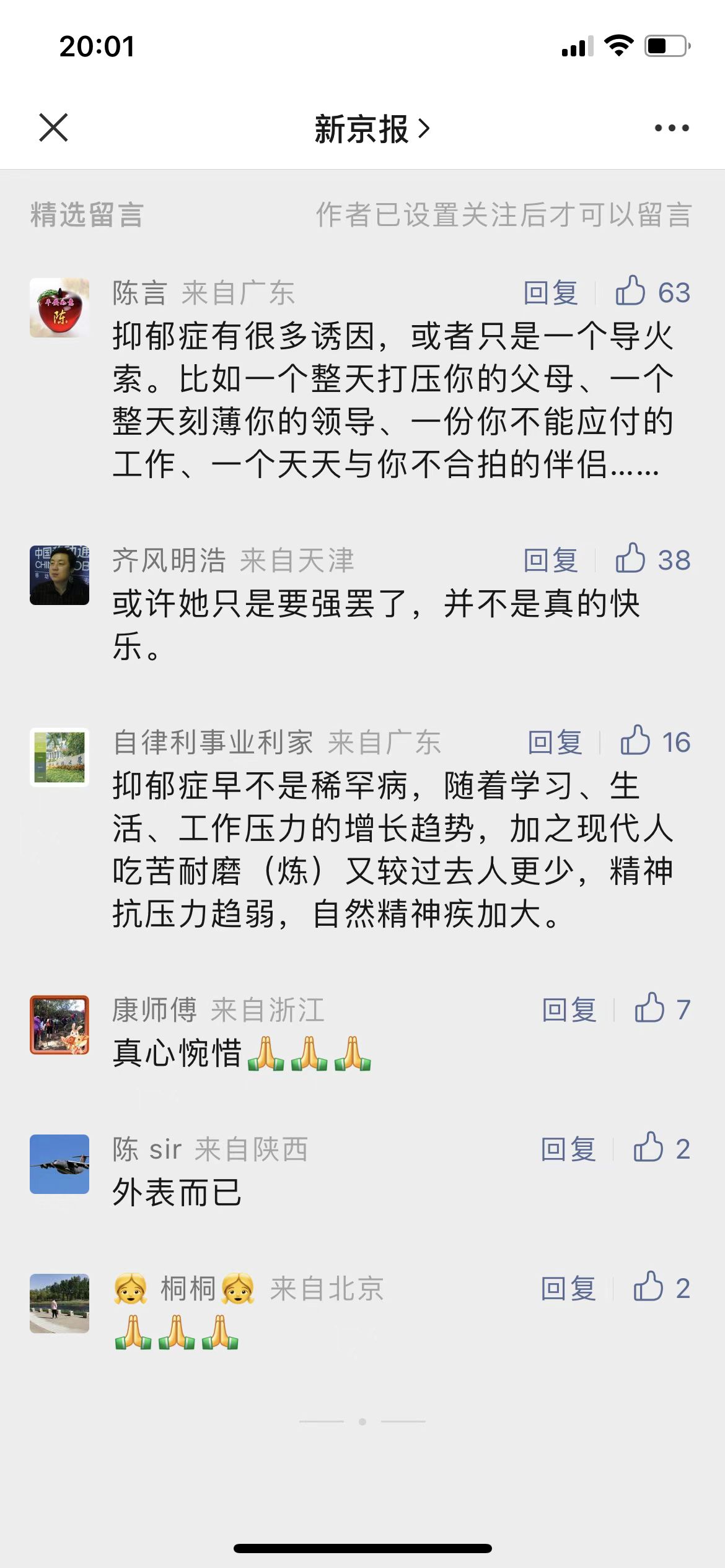Open the 新京报 account title link
Image resolution: width=725 pixels, height=1568 pixels.
point(371,129)
